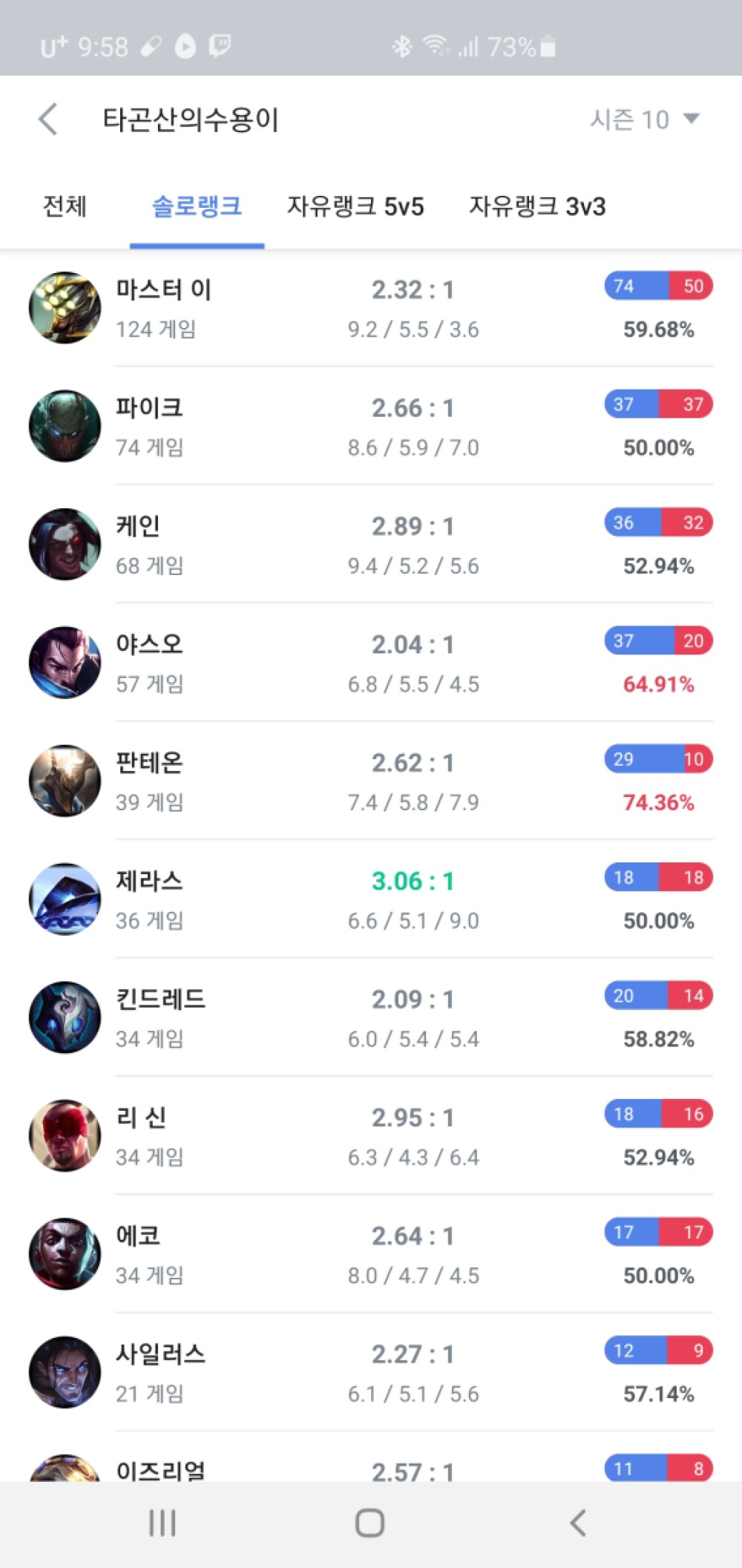Viewport: 742px width, 1568px height.
Task: Open recent apps from navigation bar
Action: tap(162, 1523)
